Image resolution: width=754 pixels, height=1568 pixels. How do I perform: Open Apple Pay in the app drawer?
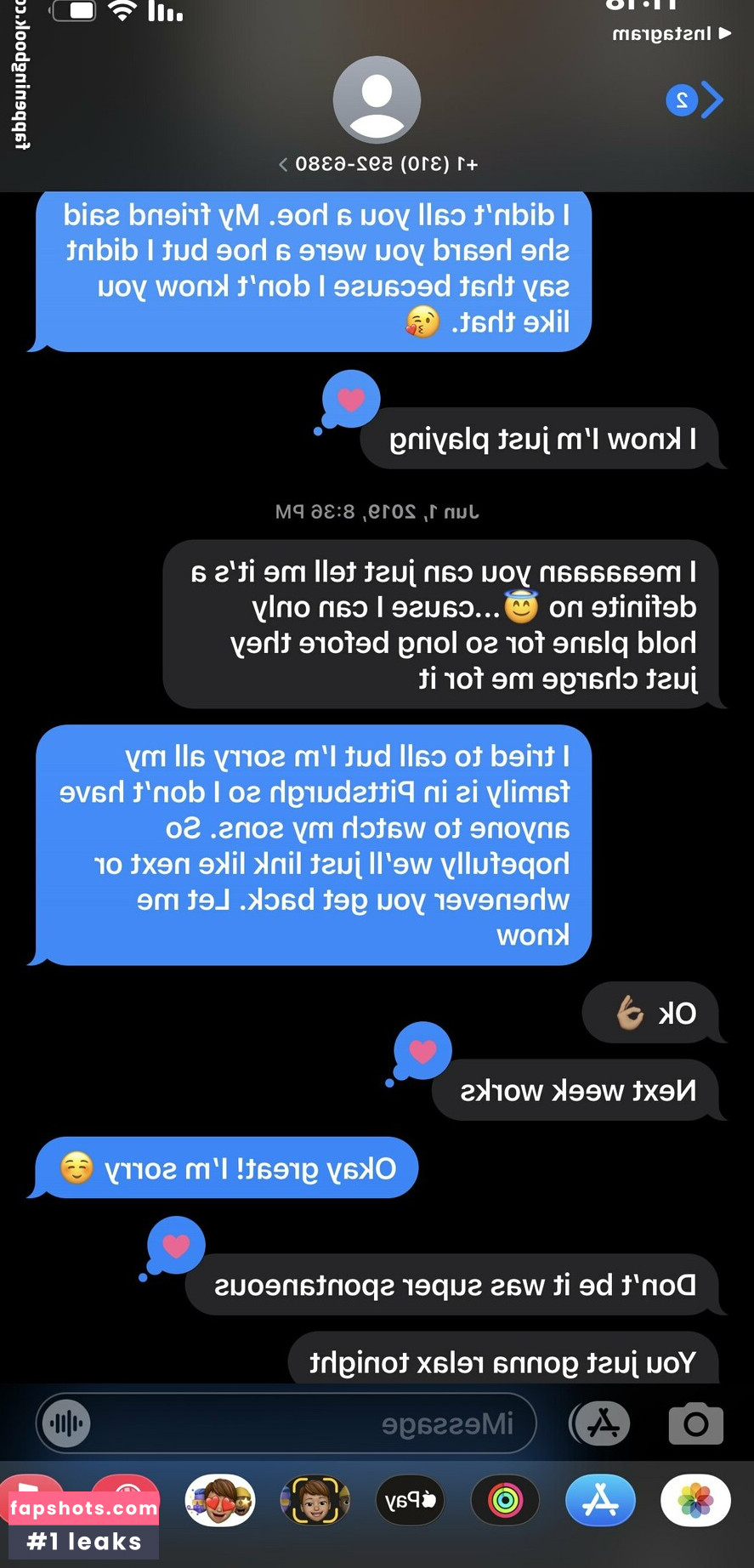click(x=410, y=1501)
